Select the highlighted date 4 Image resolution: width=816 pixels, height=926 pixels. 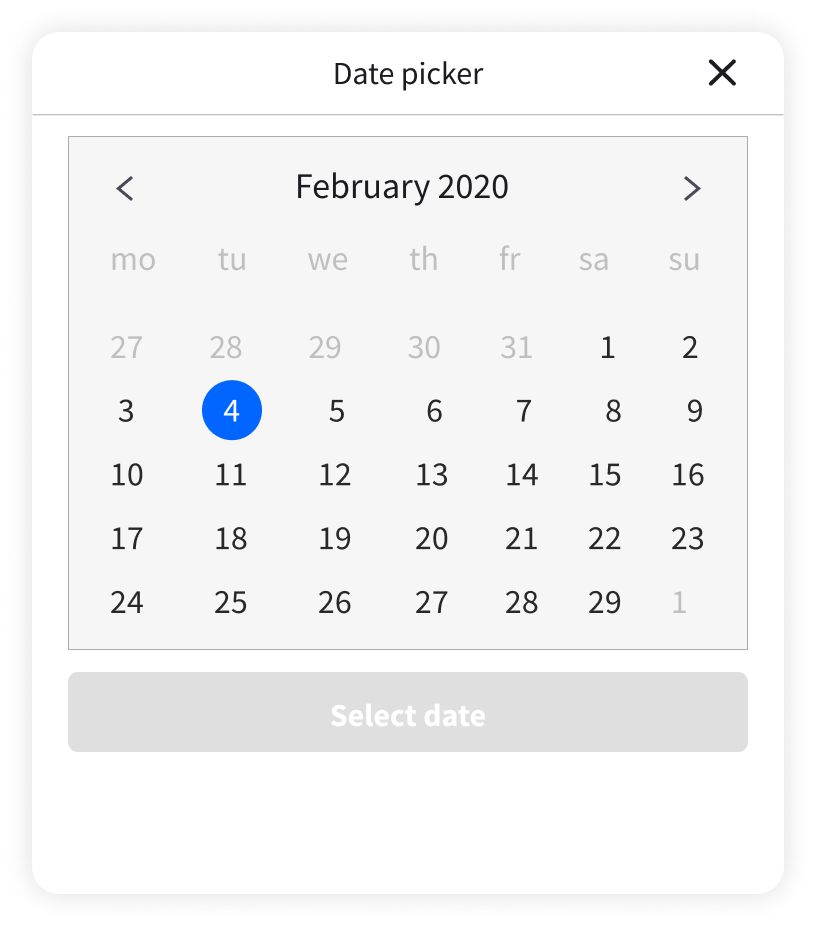coord(231,410)
